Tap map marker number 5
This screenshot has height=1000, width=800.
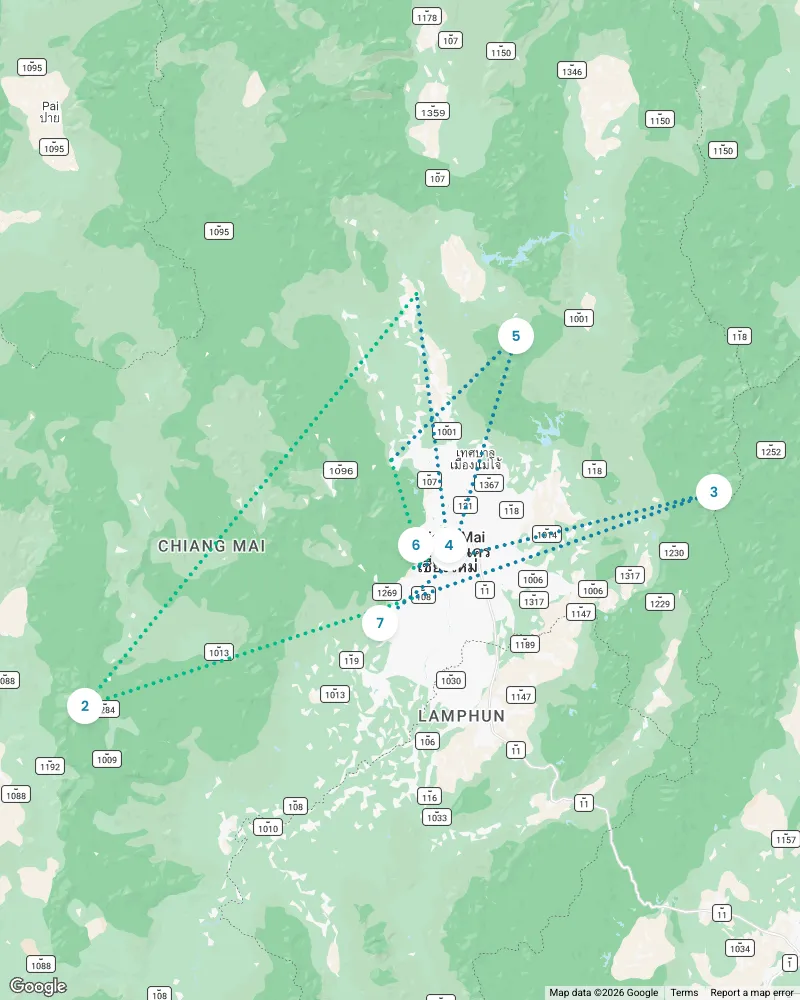pyautogui.click(x=516, y=336)
